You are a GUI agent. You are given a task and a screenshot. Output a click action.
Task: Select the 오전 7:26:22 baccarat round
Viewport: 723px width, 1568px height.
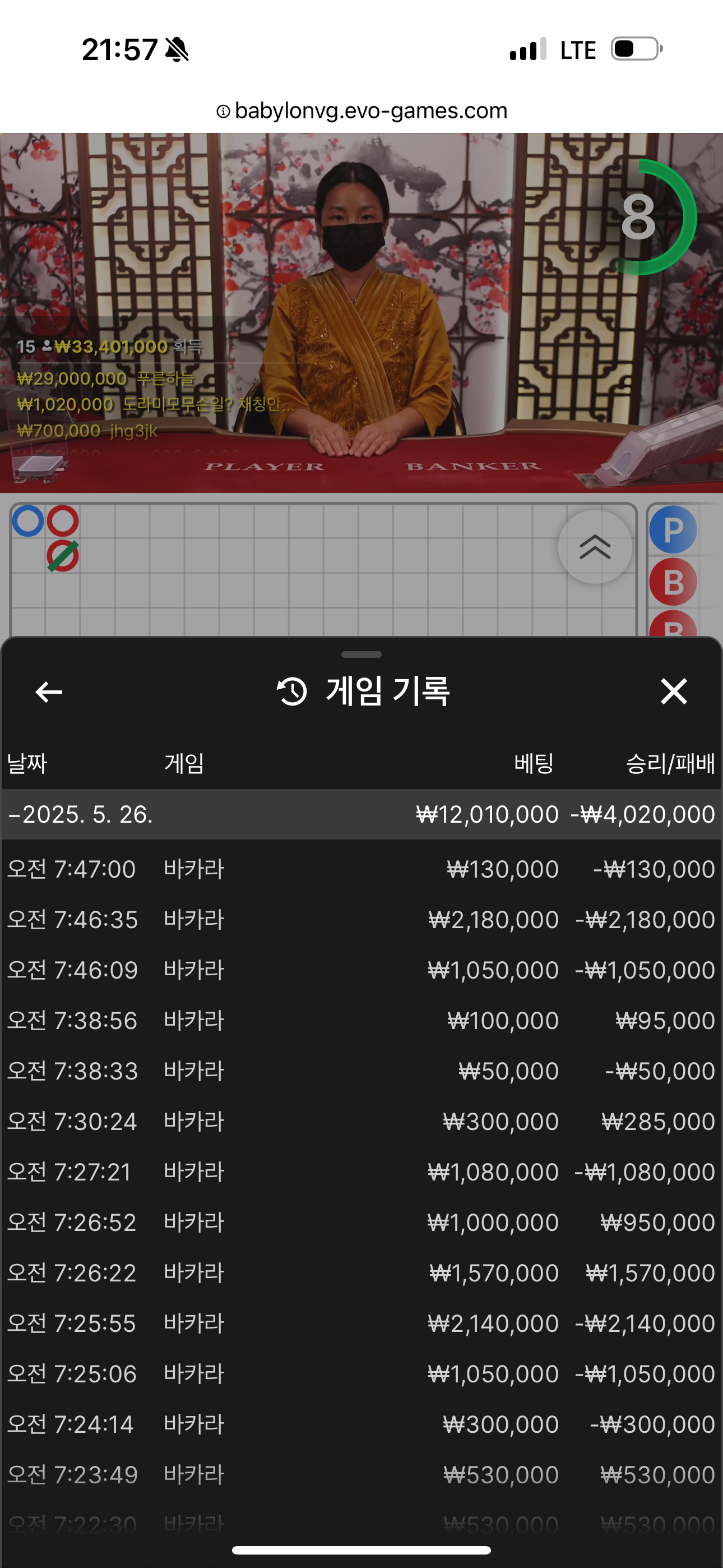(361, 1273)
